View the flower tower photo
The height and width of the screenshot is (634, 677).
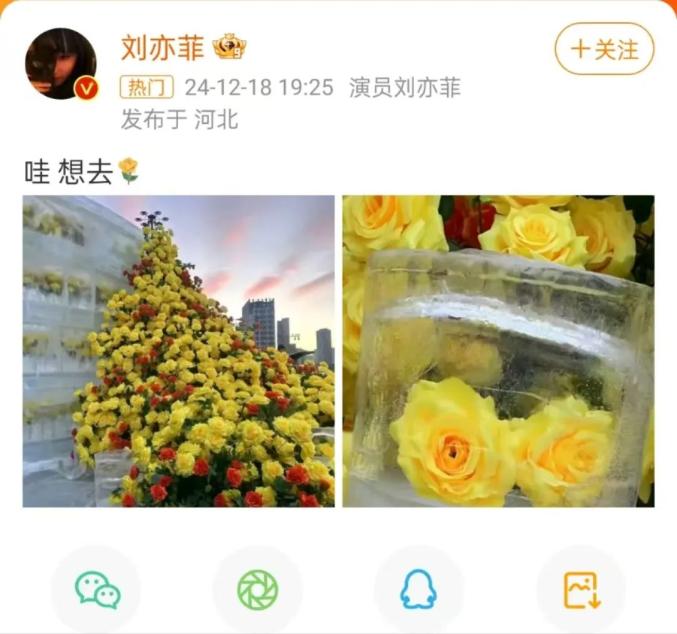tap(179, 351)
